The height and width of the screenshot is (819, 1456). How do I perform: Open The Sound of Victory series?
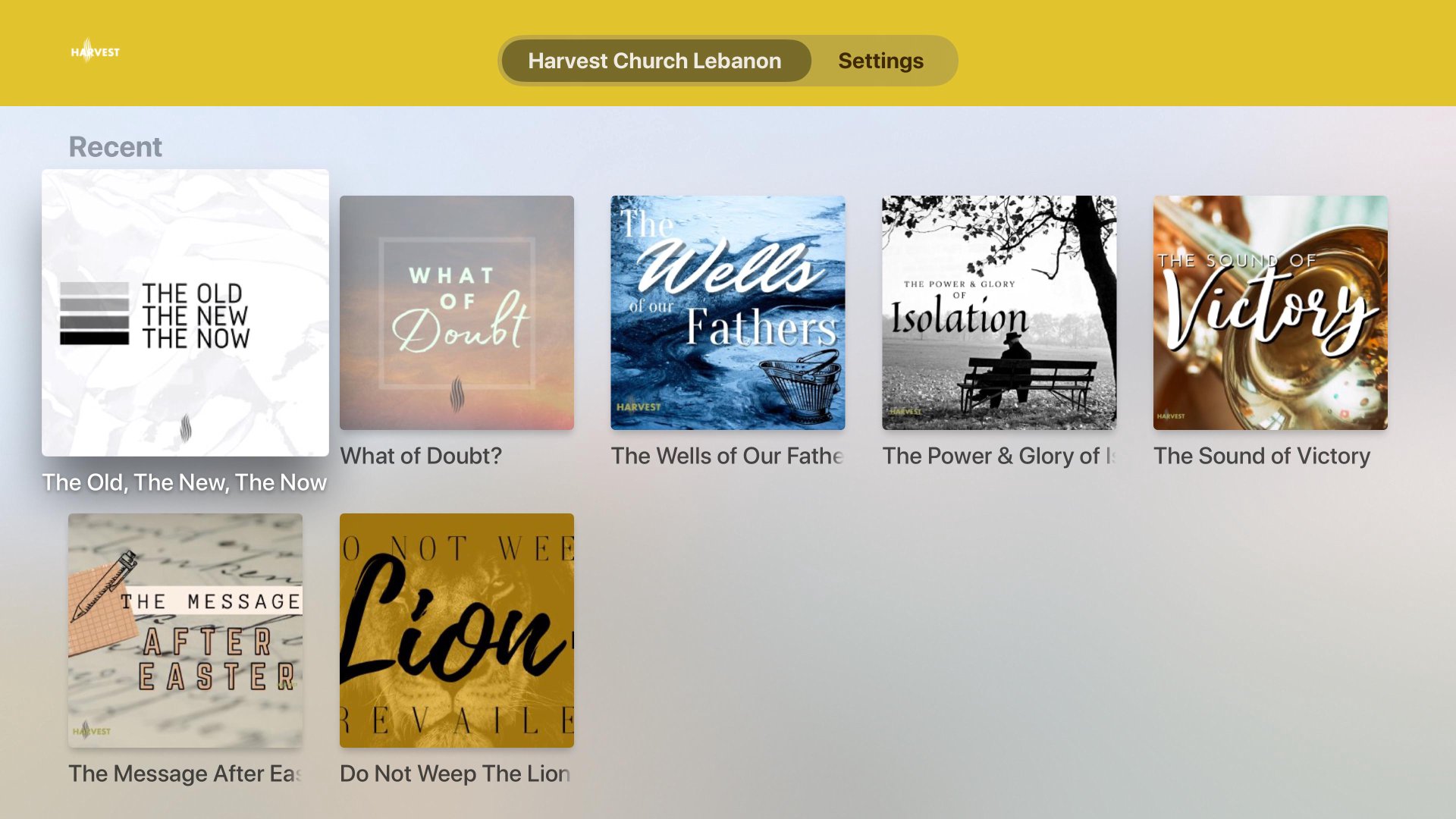click(x=1270, y=312)
